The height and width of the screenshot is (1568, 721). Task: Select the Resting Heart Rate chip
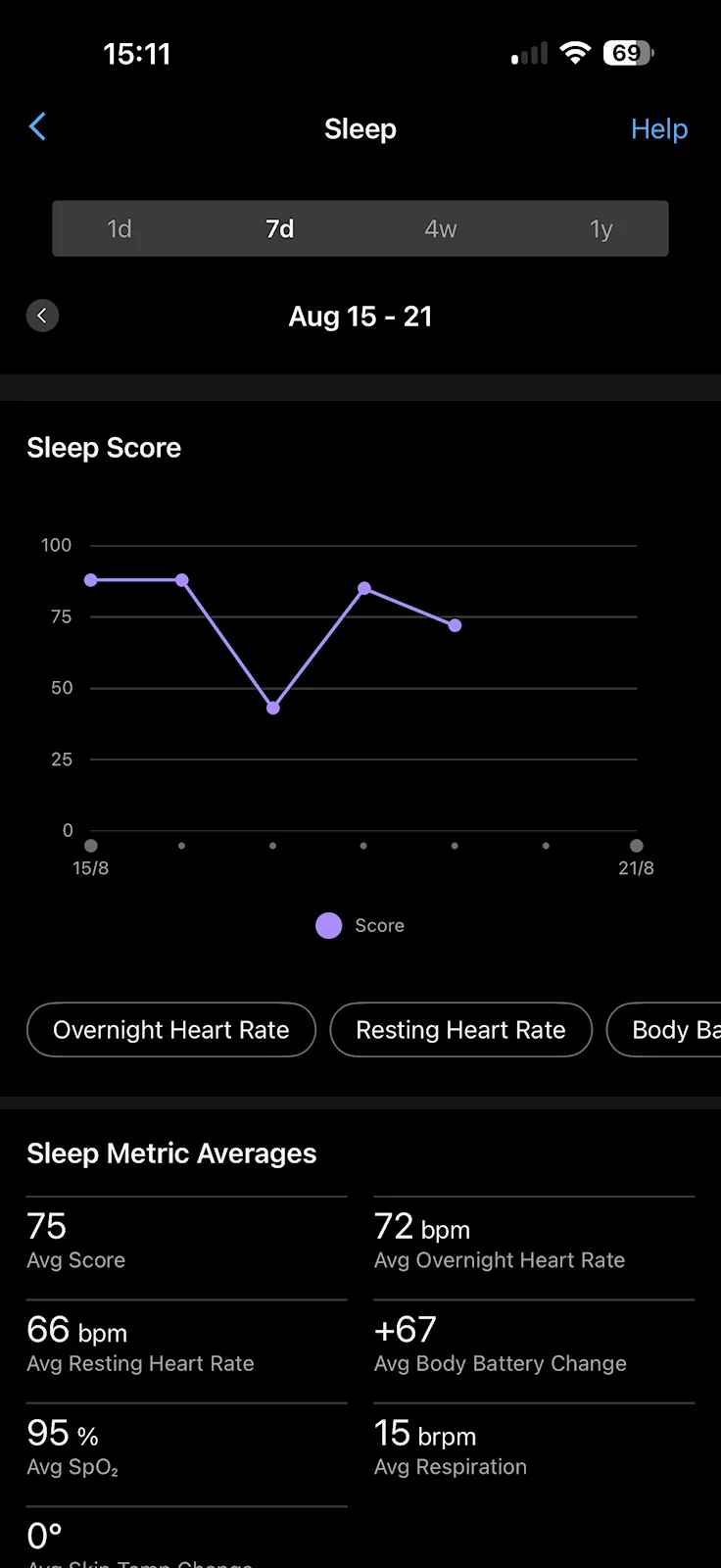coord(461,1030)
